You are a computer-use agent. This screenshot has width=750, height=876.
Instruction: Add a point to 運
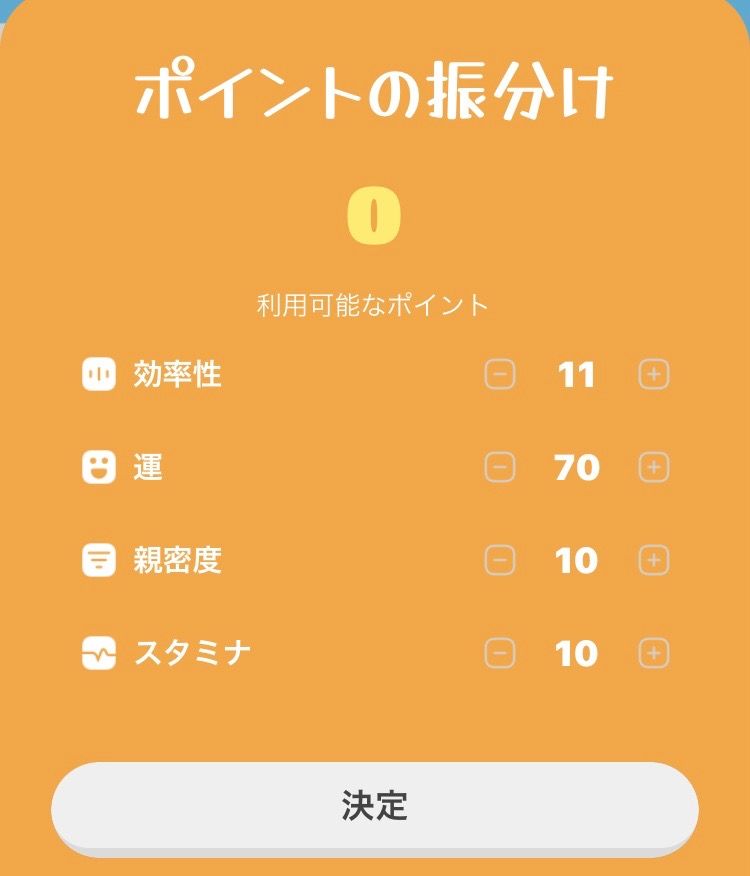pos(654,467)
